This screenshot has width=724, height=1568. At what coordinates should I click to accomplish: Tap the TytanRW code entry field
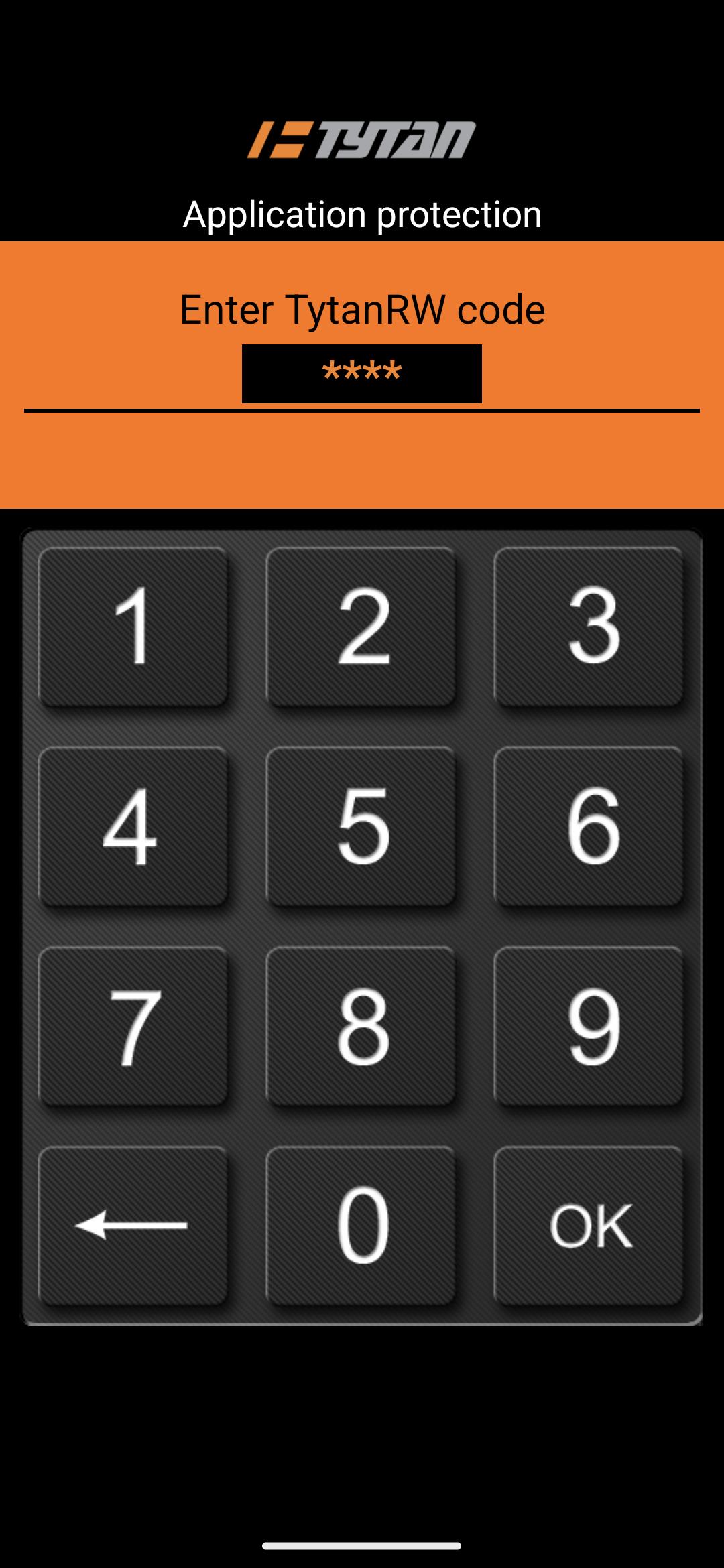362,374
